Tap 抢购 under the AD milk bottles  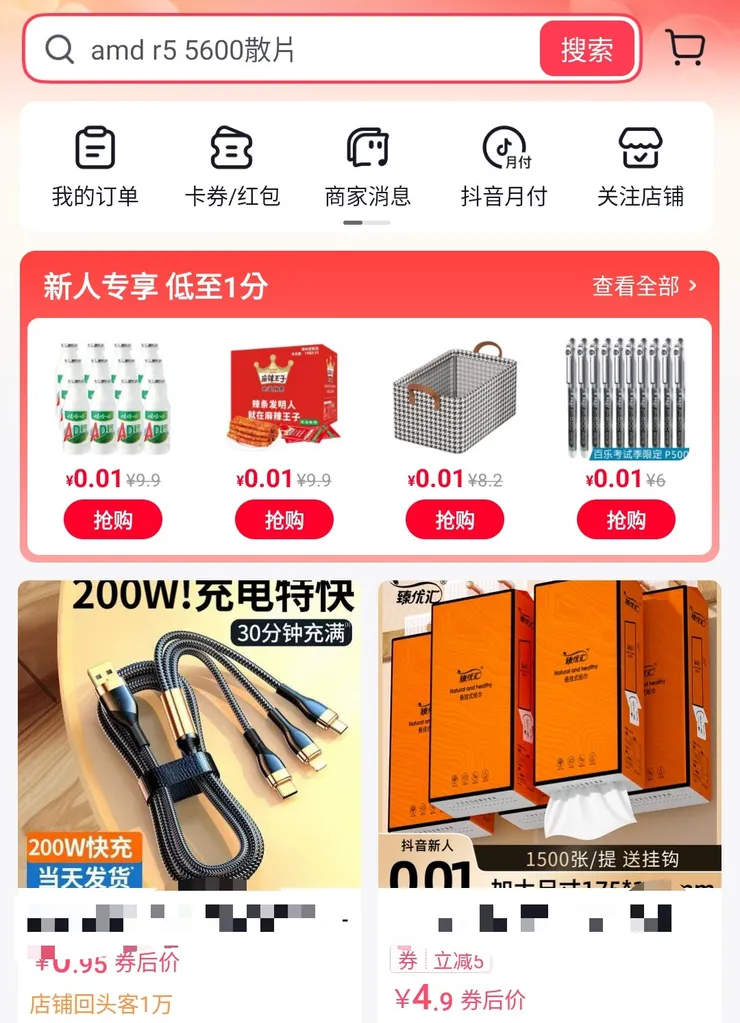click(x=113, y=520)
